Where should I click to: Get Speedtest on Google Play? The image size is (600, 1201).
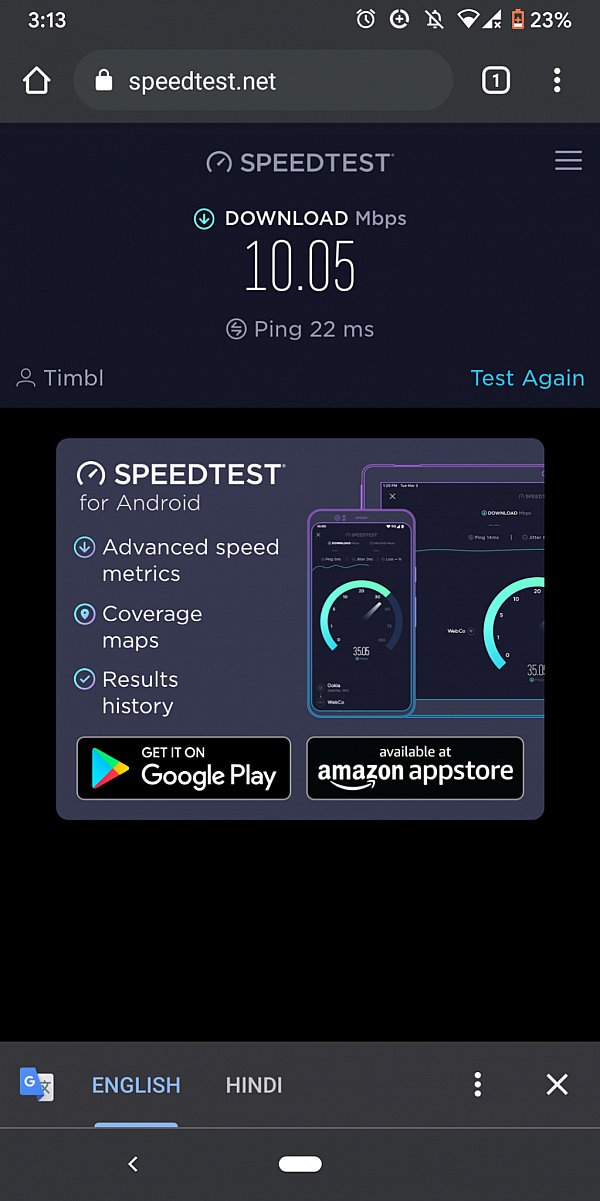(184, 768)
